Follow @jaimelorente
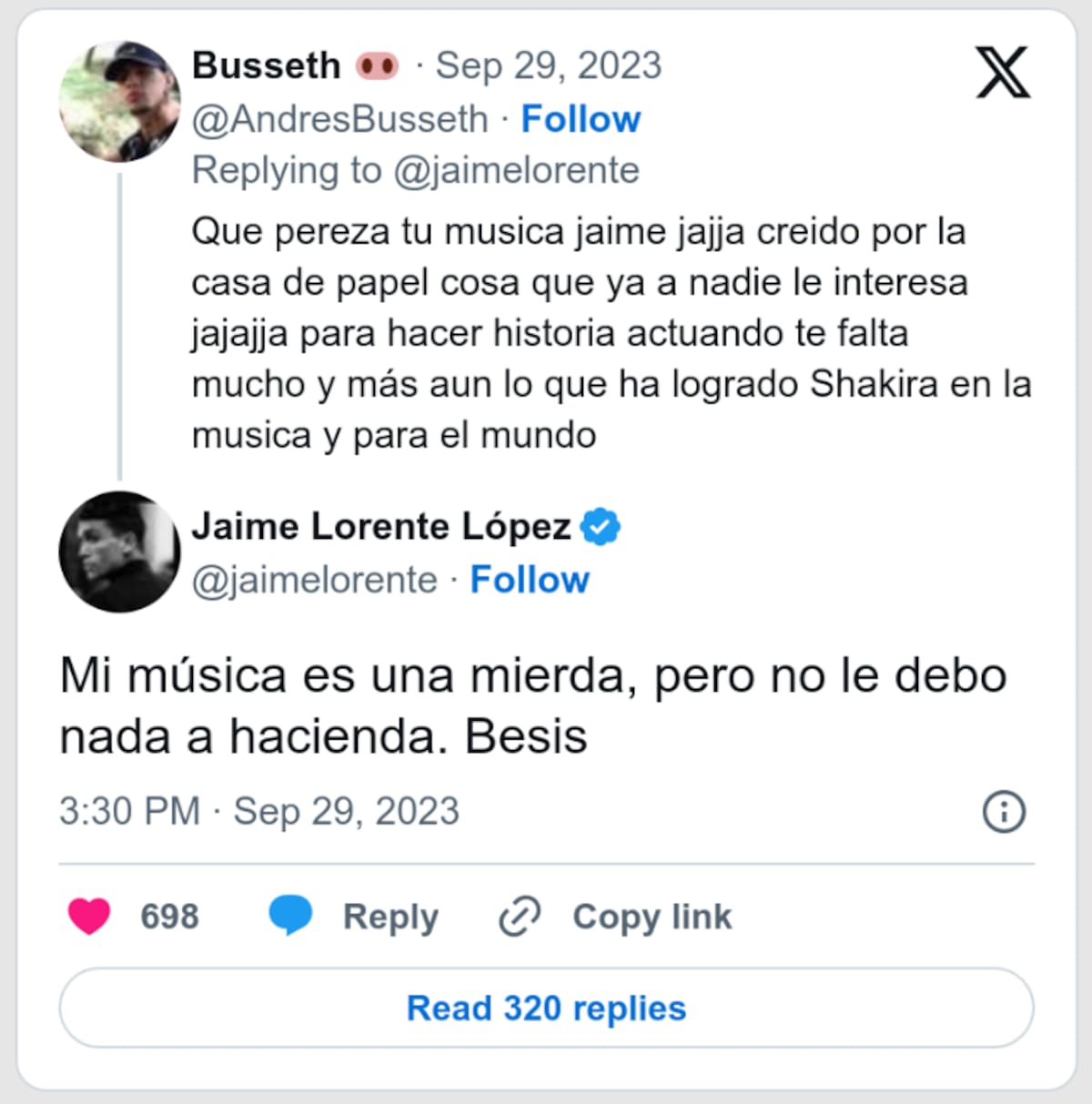Viewport: 1092px width, 1104px height. point(530,580)
